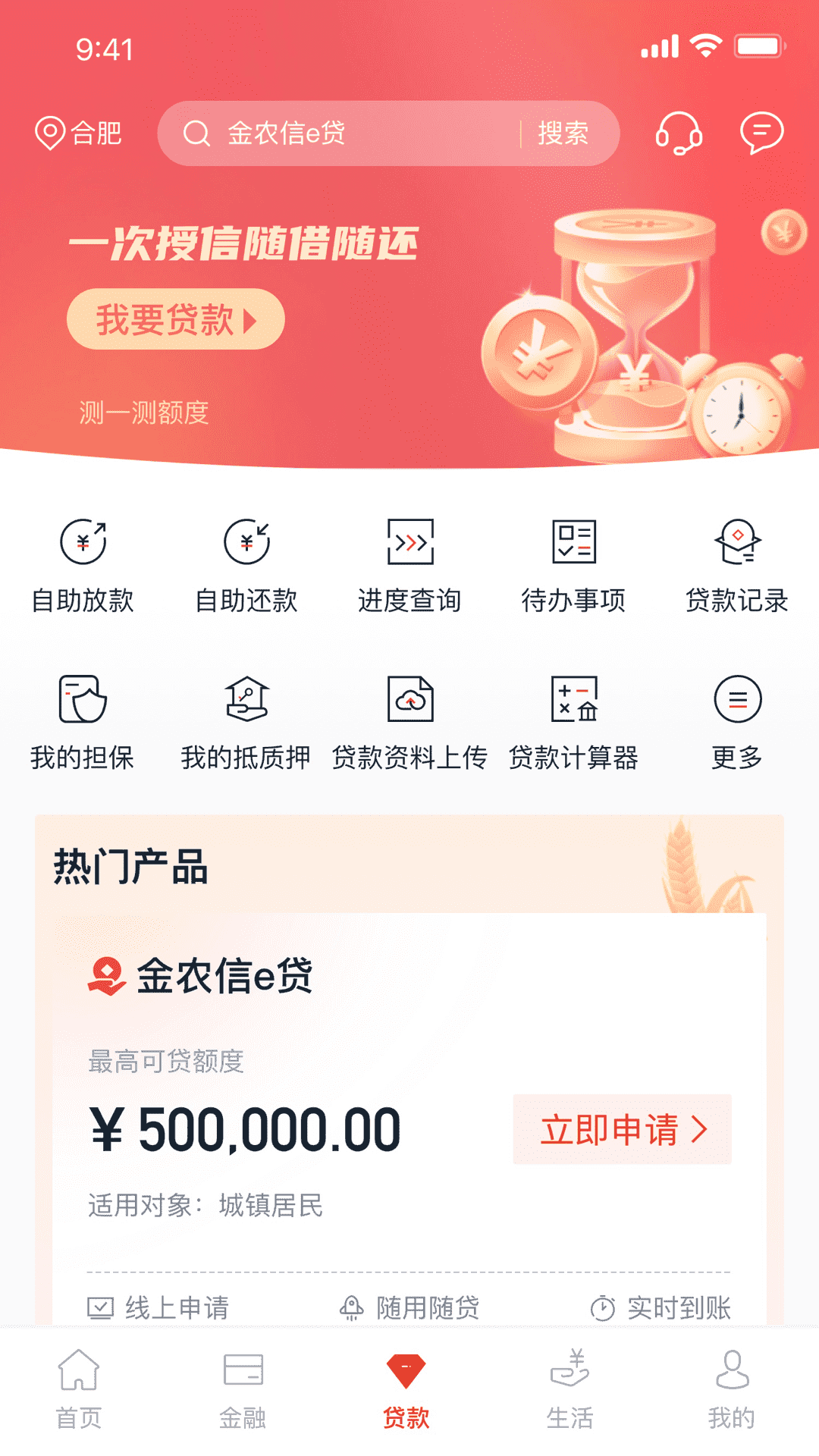Open 待办事项
Screen dimensions: 819x1456
(x=573, y=566)
